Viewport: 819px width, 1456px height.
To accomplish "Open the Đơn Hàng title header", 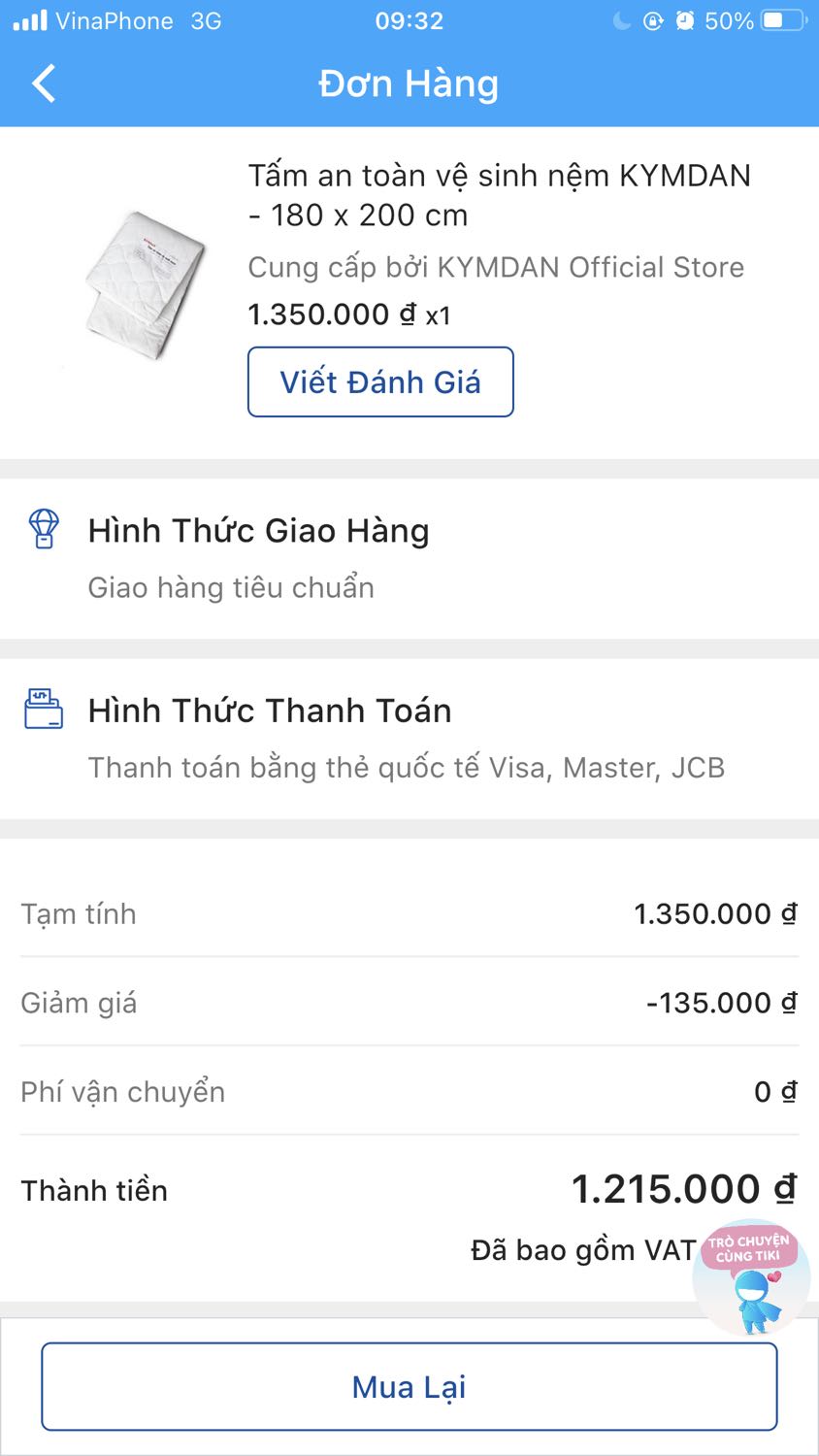I will pos(409,83).
